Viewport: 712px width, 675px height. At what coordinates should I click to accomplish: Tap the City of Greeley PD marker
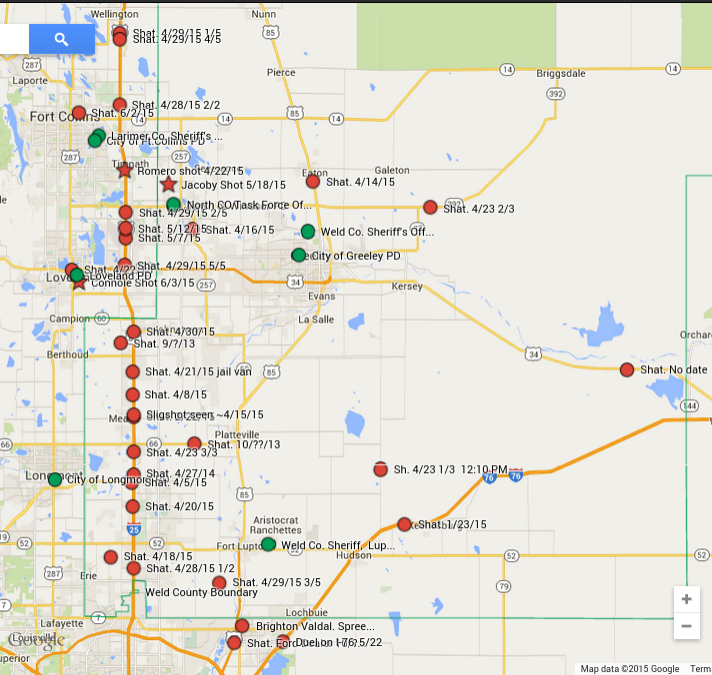coord(298,255)
